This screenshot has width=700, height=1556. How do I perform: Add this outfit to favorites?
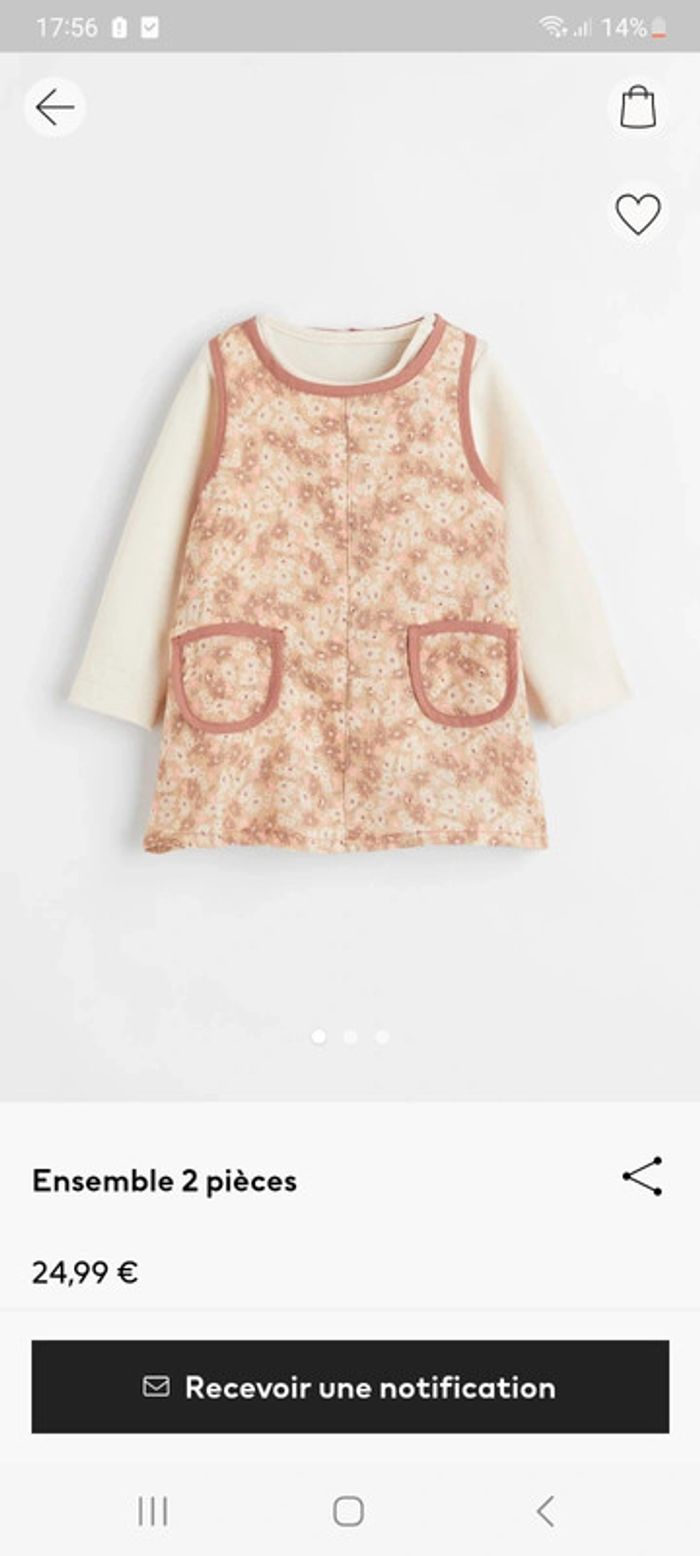[638, 214]
